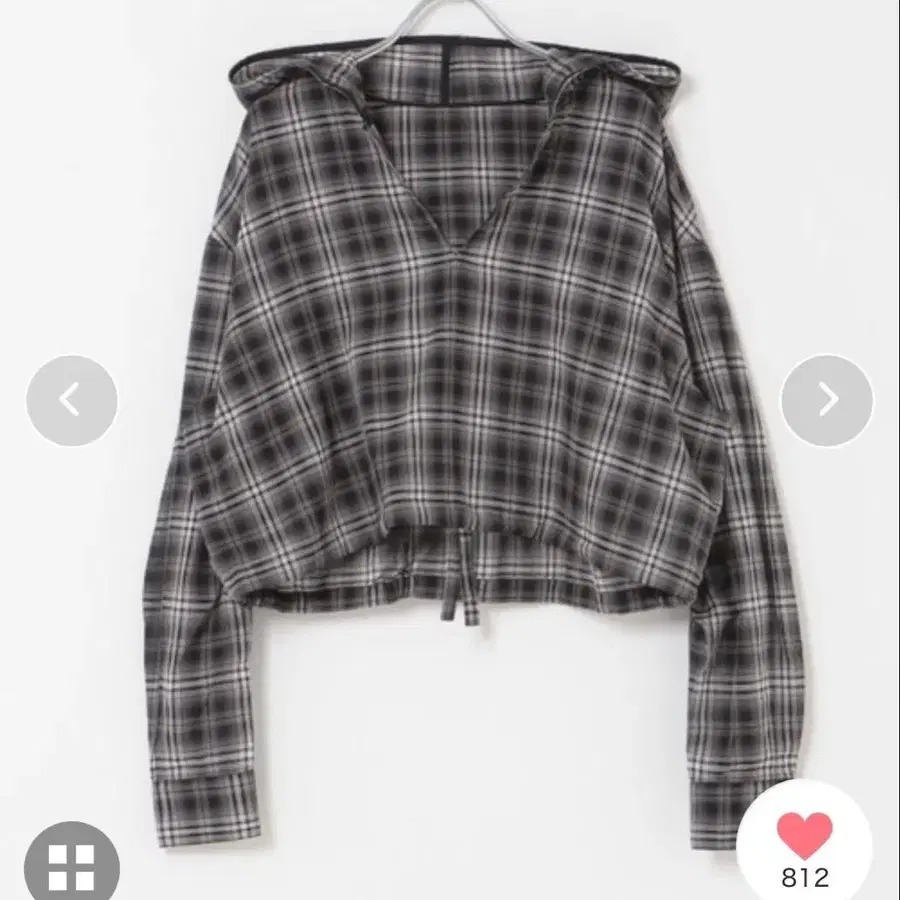Go to the previous product photo
This screenshot has height=900, width=900.
point(71,400)
